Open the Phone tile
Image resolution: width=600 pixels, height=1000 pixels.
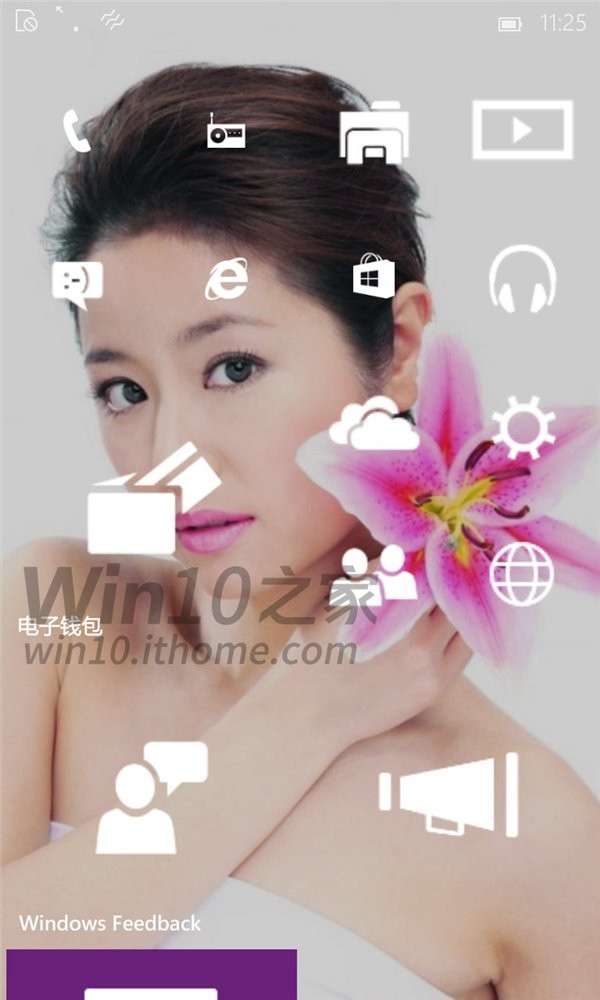76,131
